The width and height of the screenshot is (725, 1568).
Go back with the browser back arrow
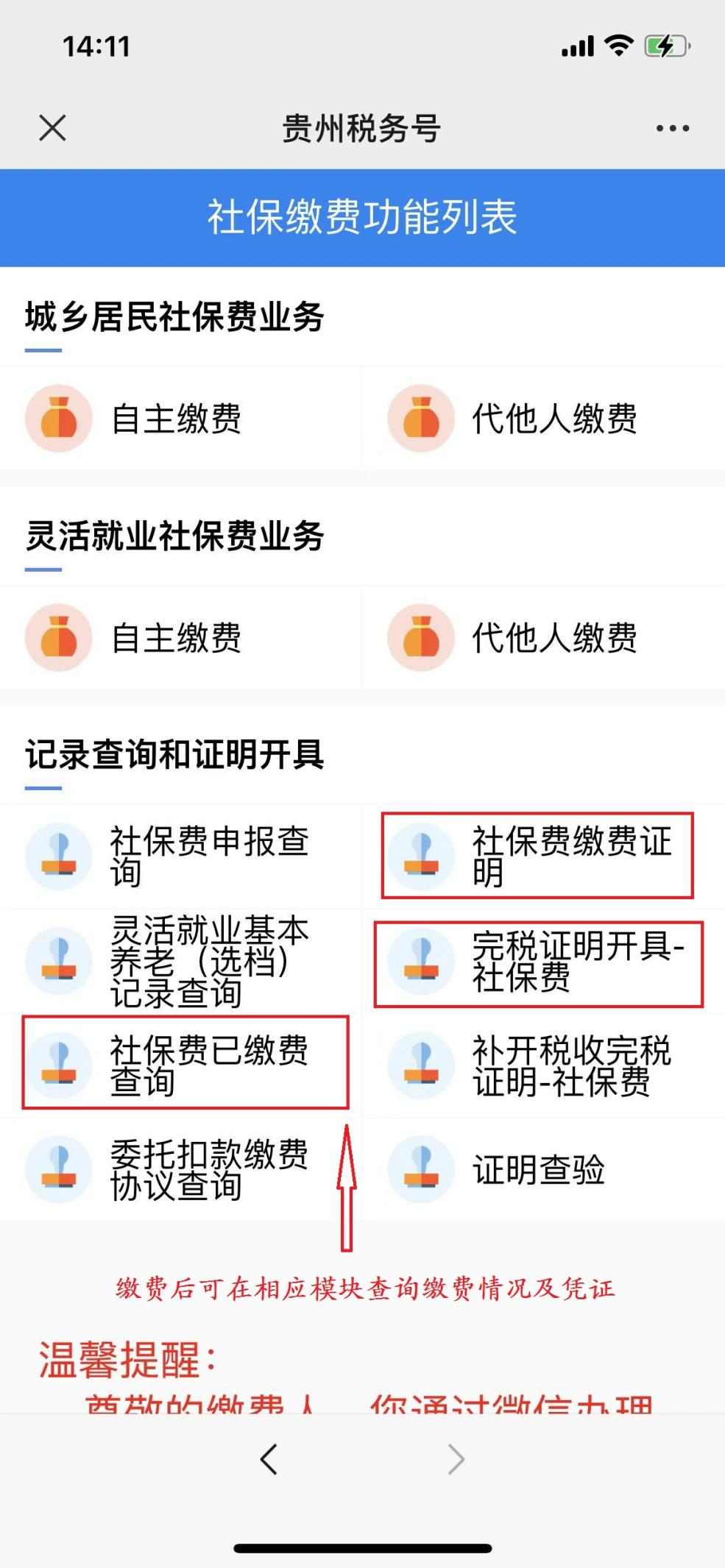pyautogui.click(x=269, y=1458)
